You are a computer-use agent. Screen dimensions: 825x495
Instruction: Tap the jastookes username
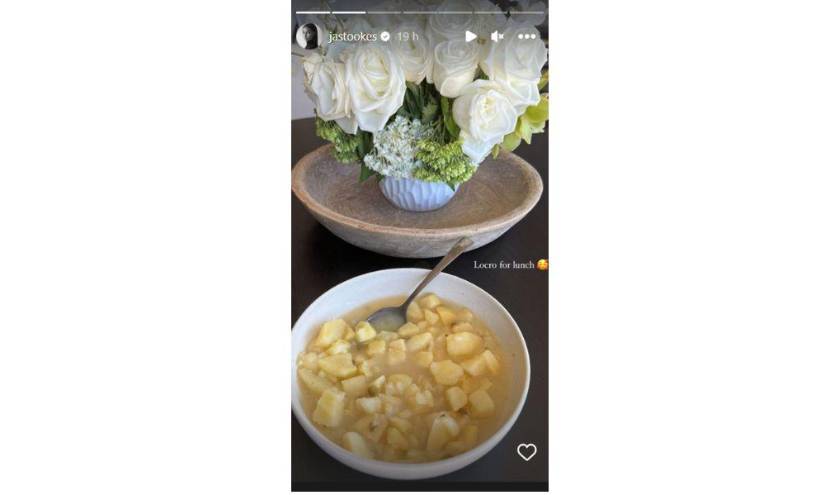[x=352, y=36]
